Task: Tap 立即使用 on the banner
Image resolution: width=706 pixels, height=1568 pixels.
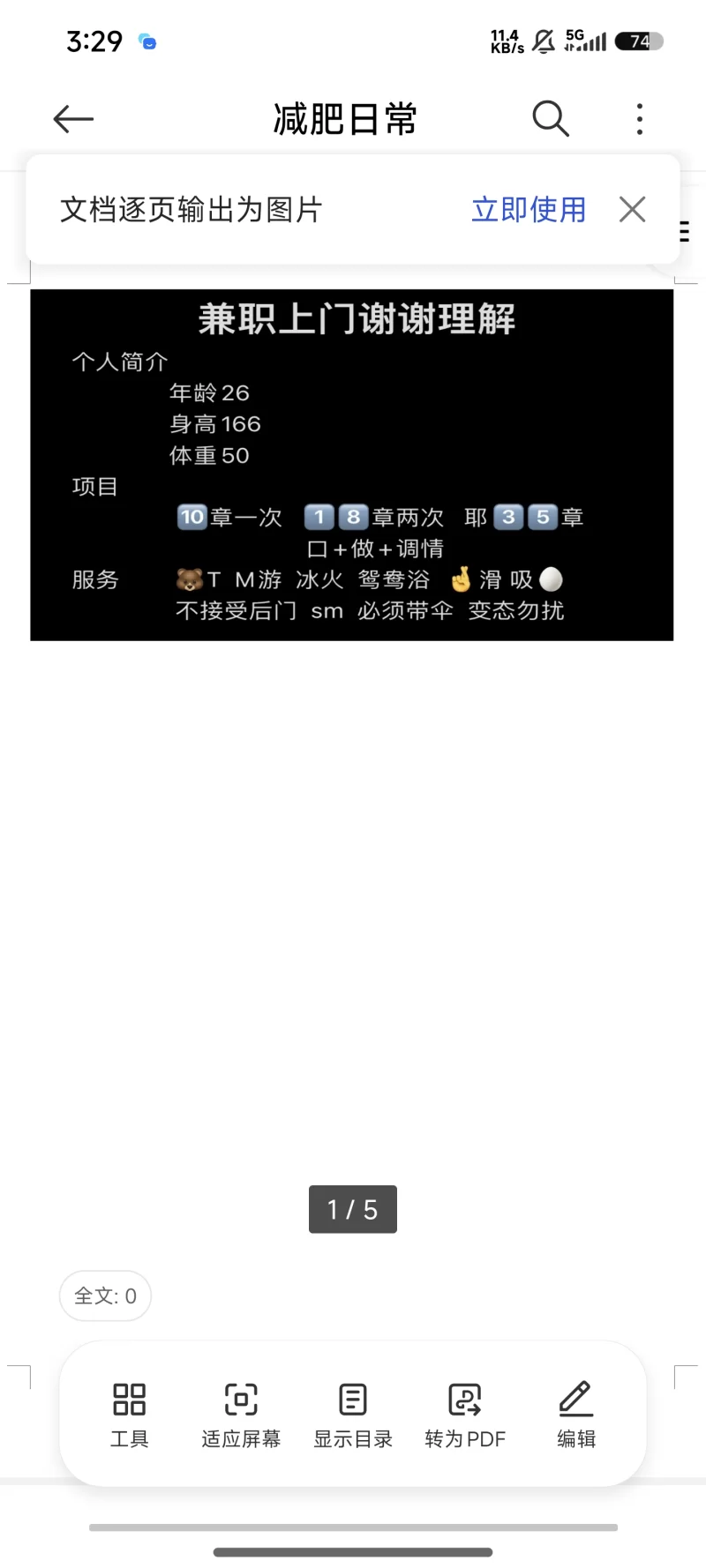Action: pos(529,210)
